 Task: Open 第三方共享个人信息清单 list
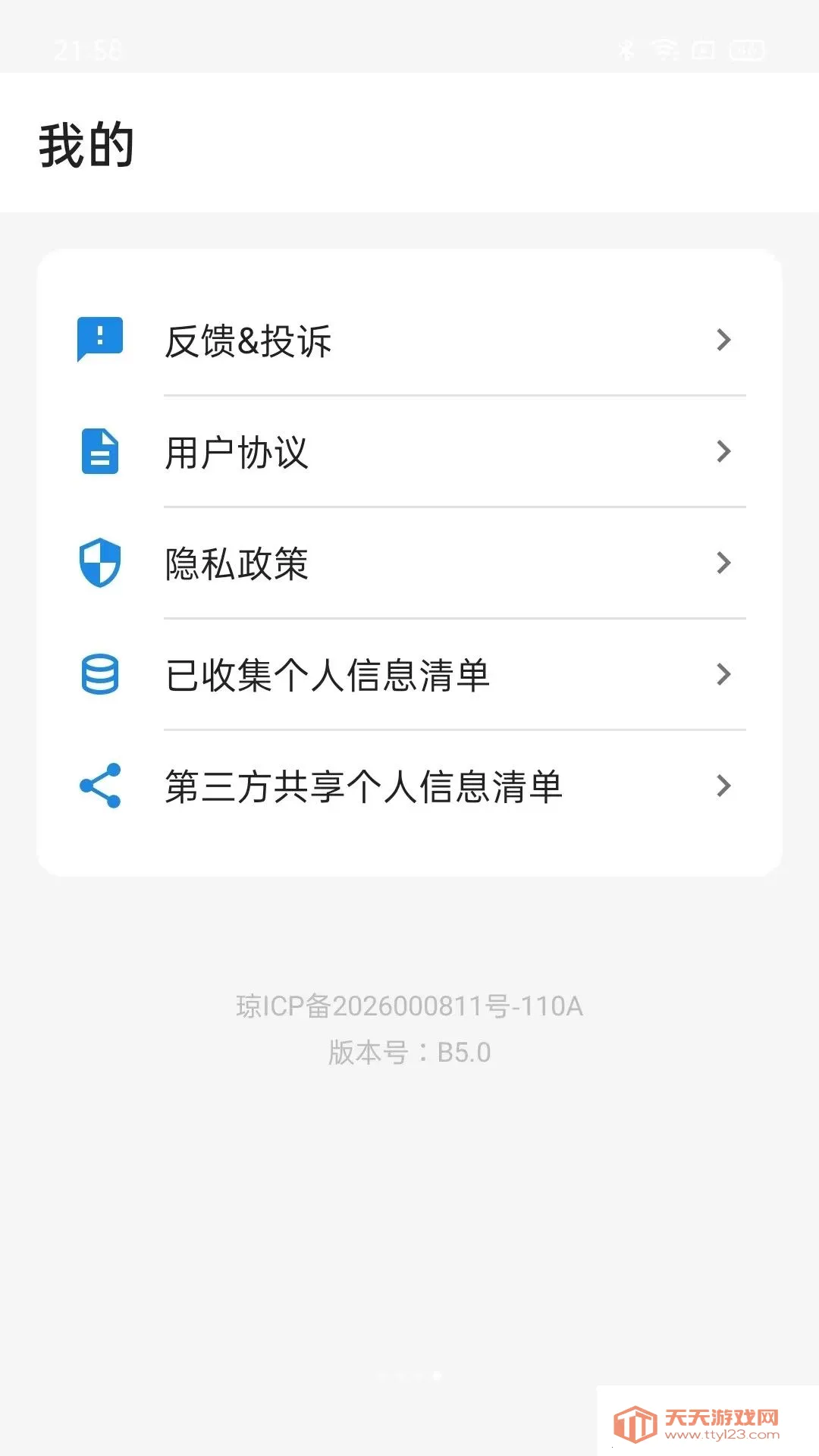tap(409, 786)
